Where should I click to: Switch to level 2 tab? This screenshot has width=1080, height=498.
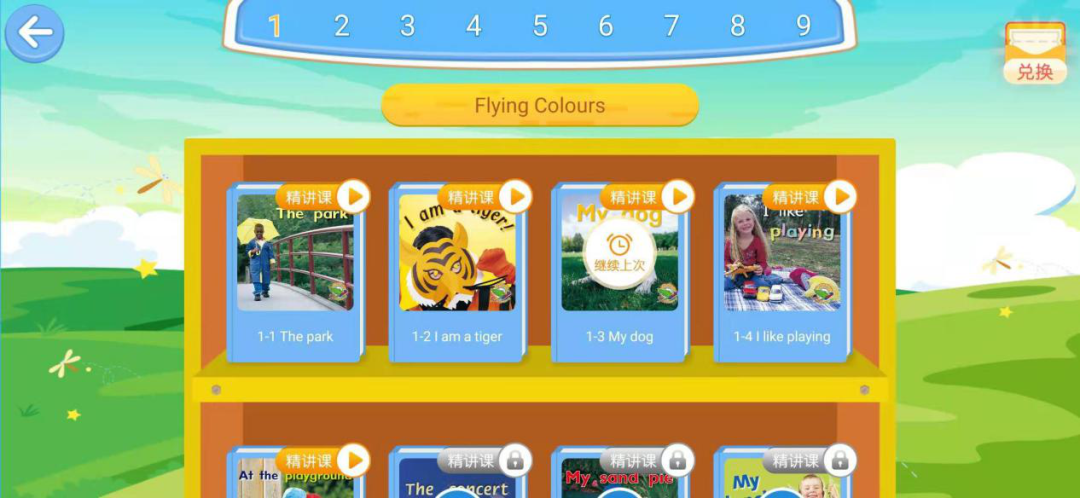coord(341,27)
